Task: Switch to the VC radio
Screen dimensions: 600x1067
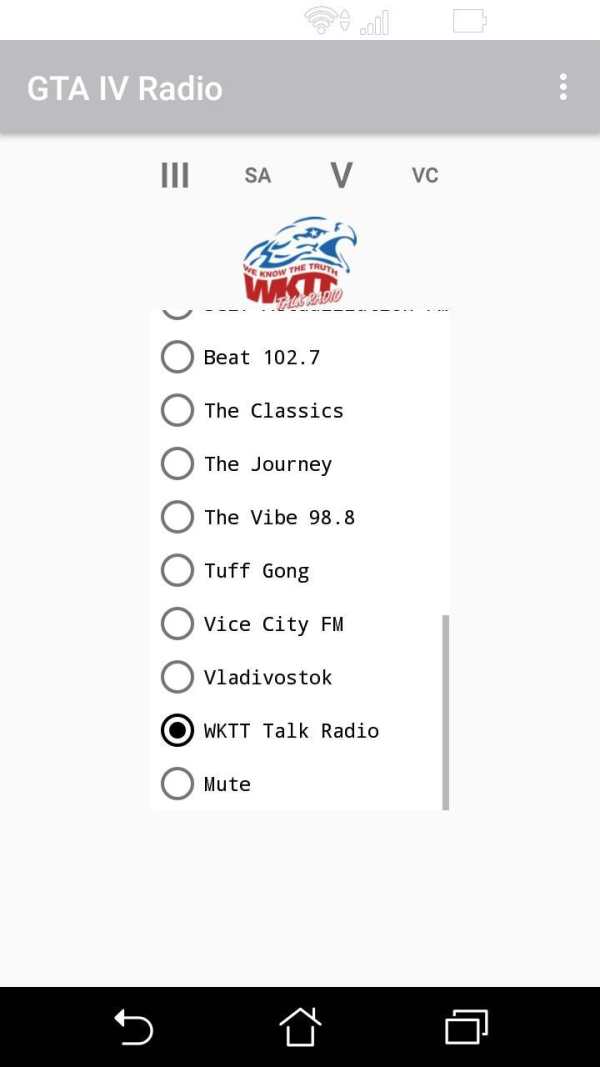Action: click(425, 176)
